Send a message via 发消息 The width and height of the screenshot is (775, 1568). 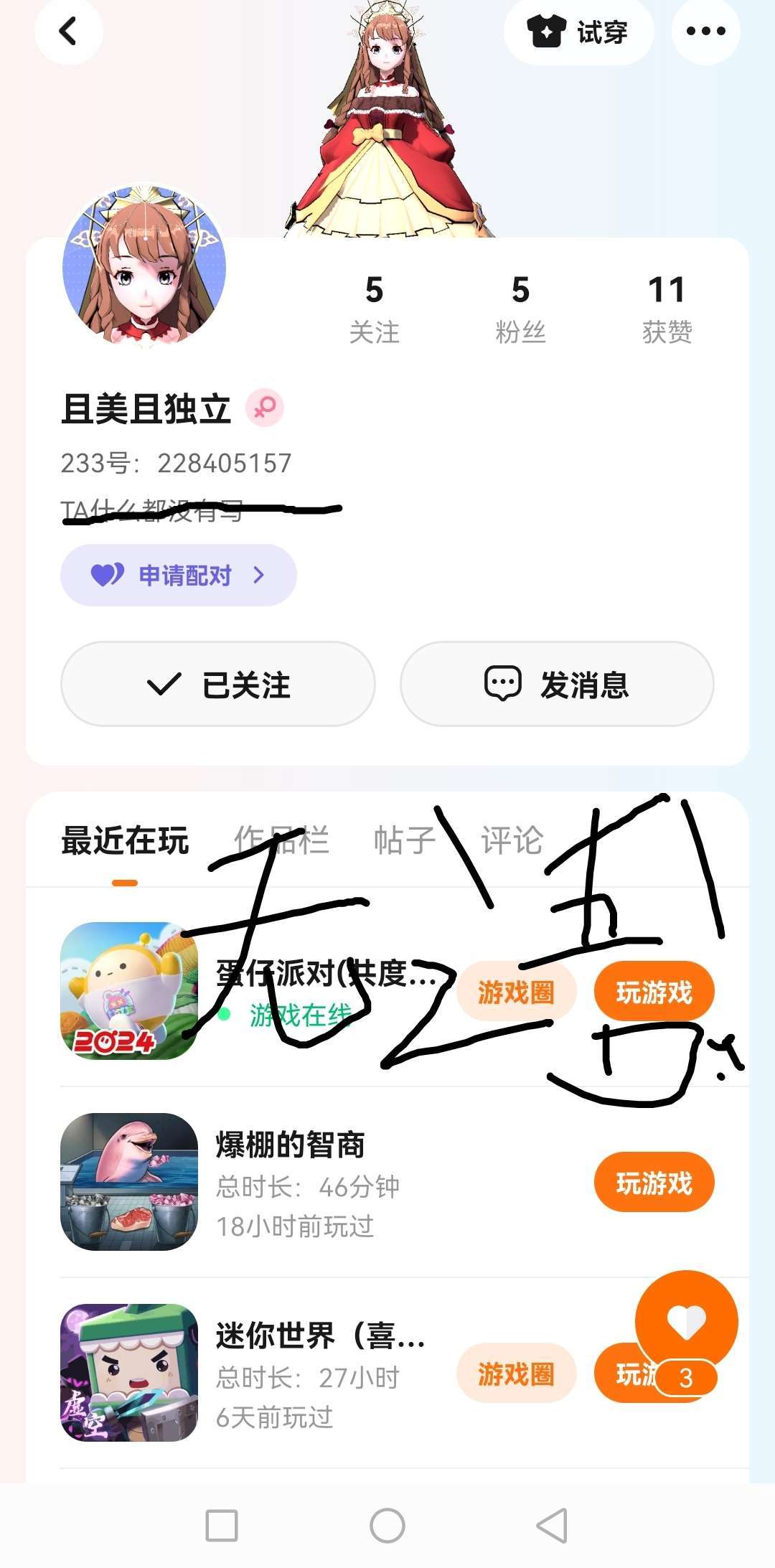coord(557,684)
